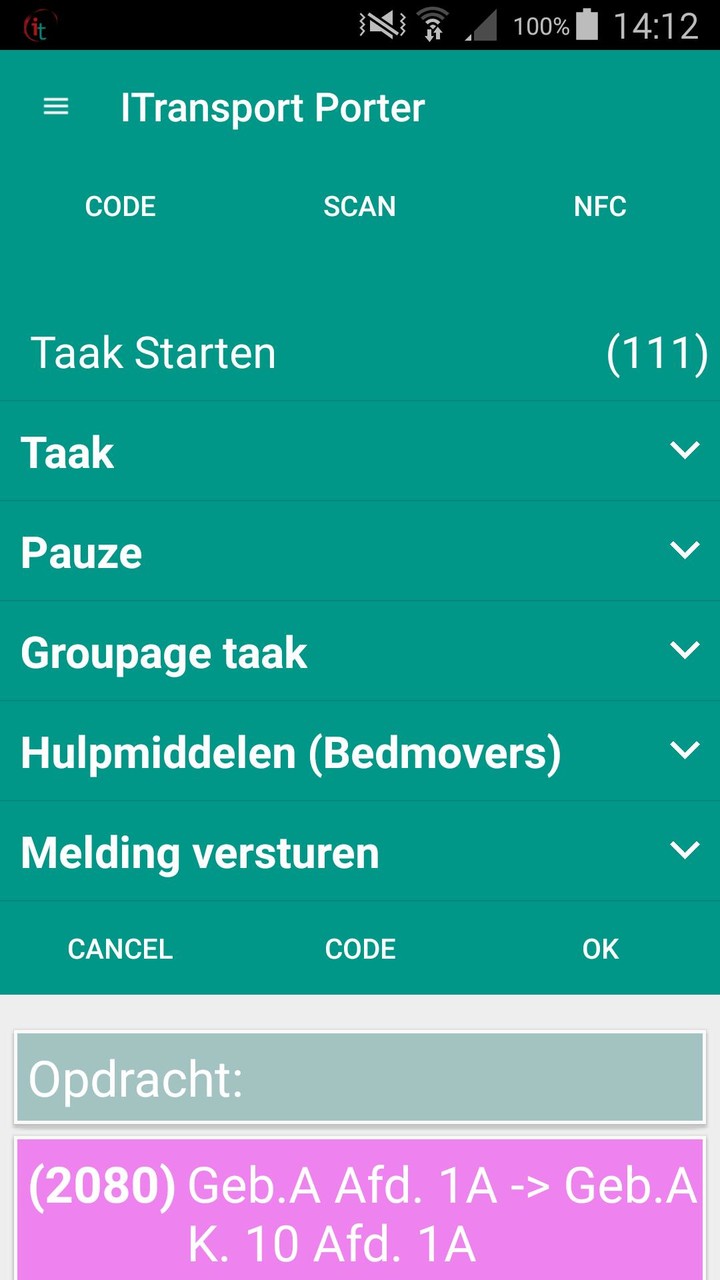Viewport: 720px width, 1280px height.
Task: Tap the clock showing 14:12
Action: coord(658,25)
